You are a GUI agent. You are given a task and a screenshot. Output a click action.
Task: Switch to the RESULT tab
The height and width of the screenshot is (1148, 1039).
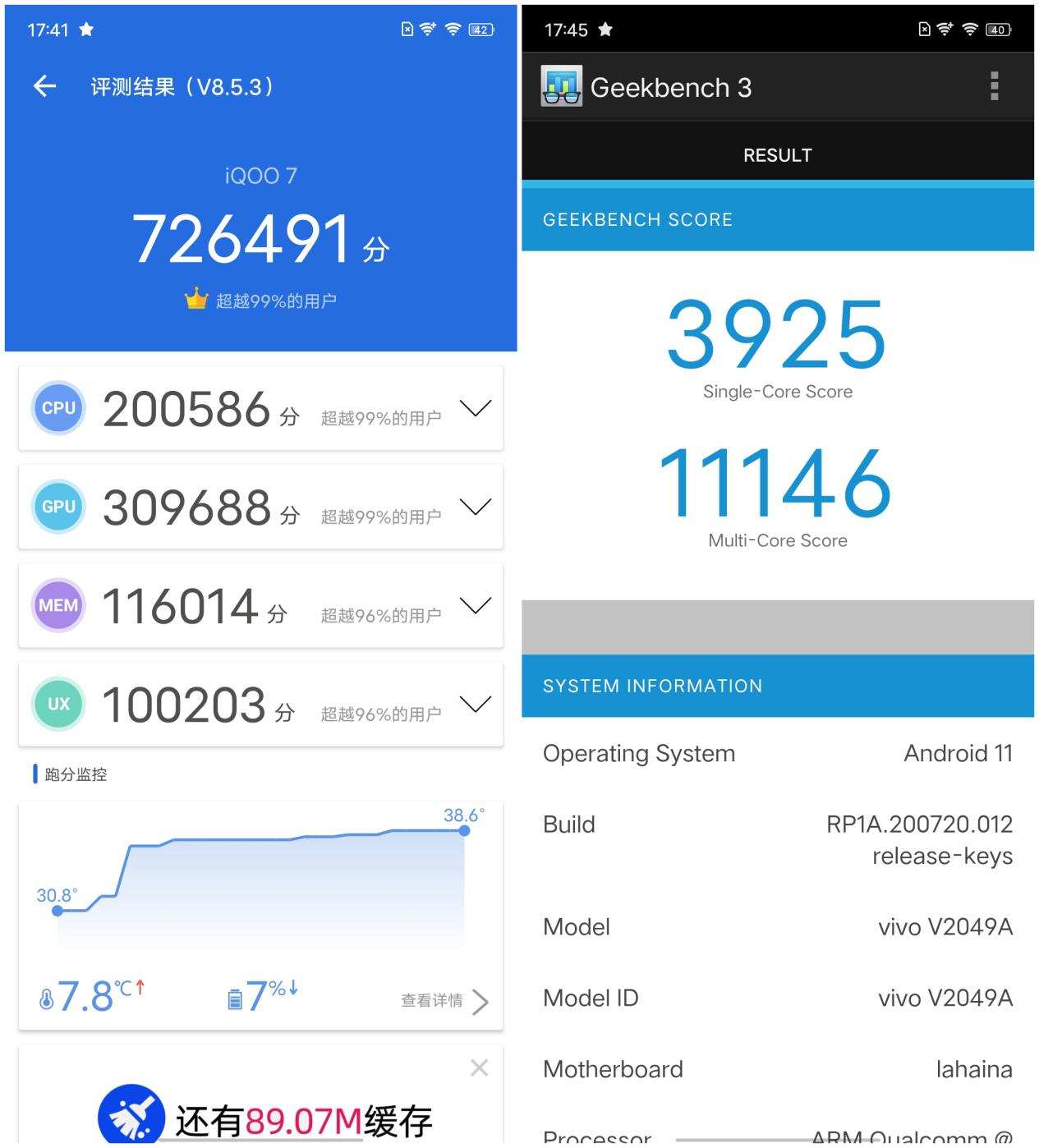click(777, 154)
